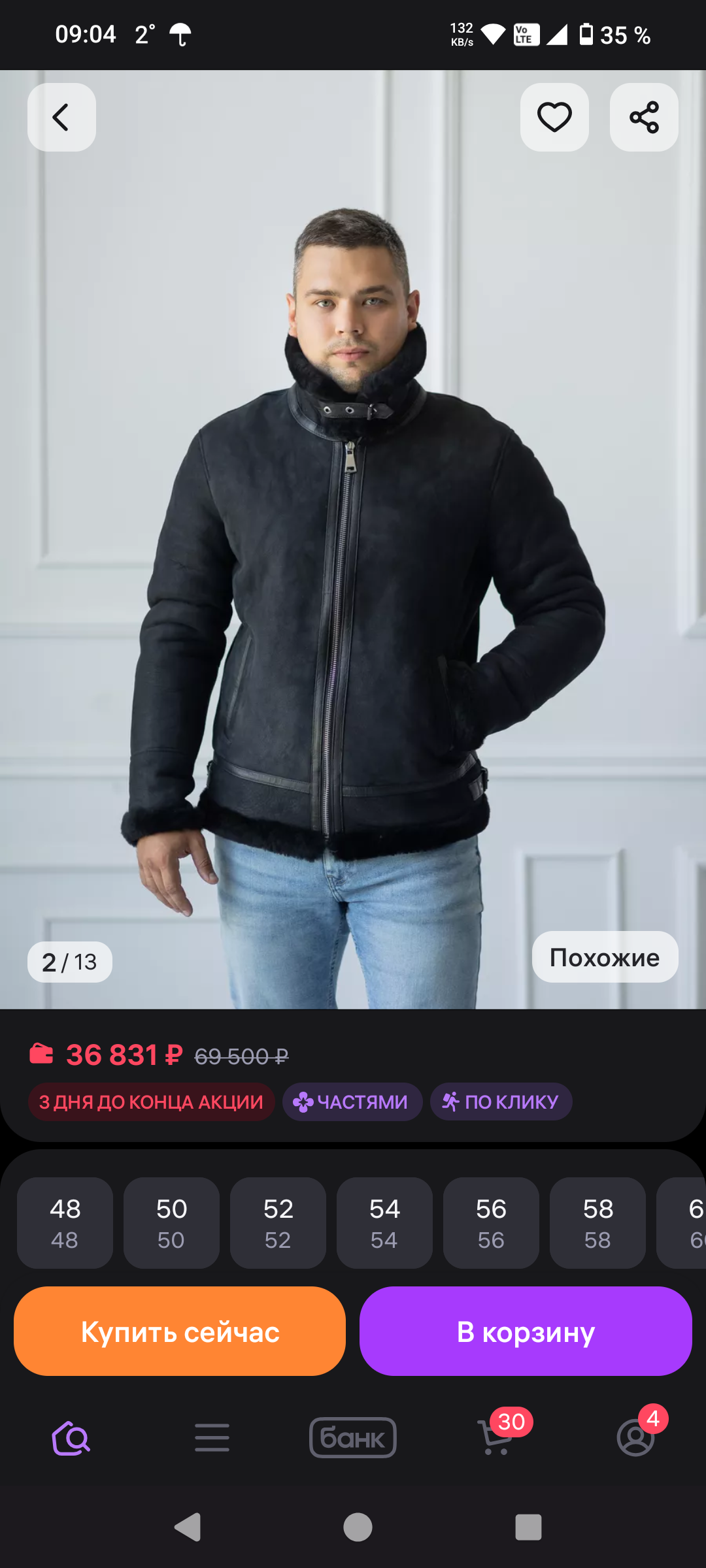Select size 48
Screen dimensions: 706x1568
[x=65, y=1222]
